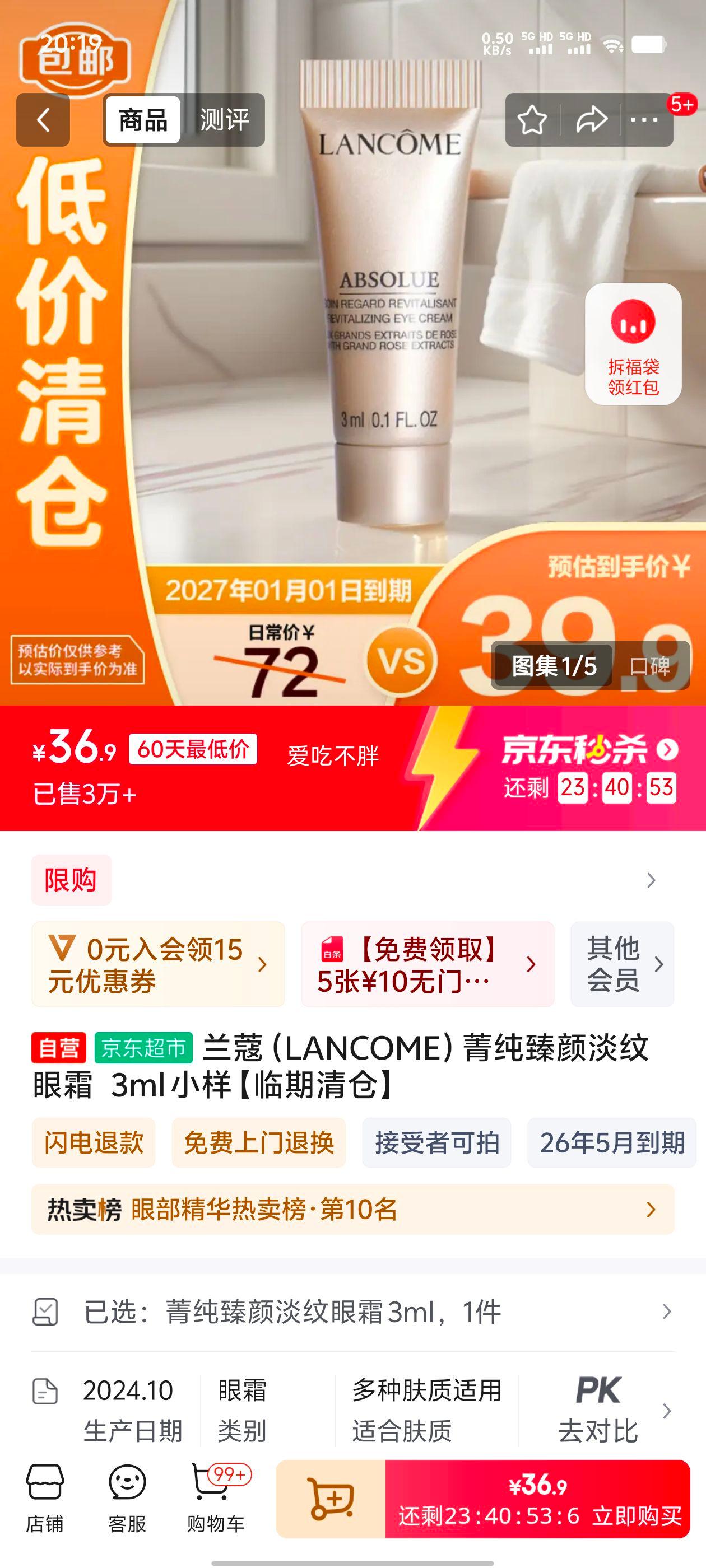Change the selected 菁纯臻颜淡纹眼霜3ml option

[x=352, y=1312]
